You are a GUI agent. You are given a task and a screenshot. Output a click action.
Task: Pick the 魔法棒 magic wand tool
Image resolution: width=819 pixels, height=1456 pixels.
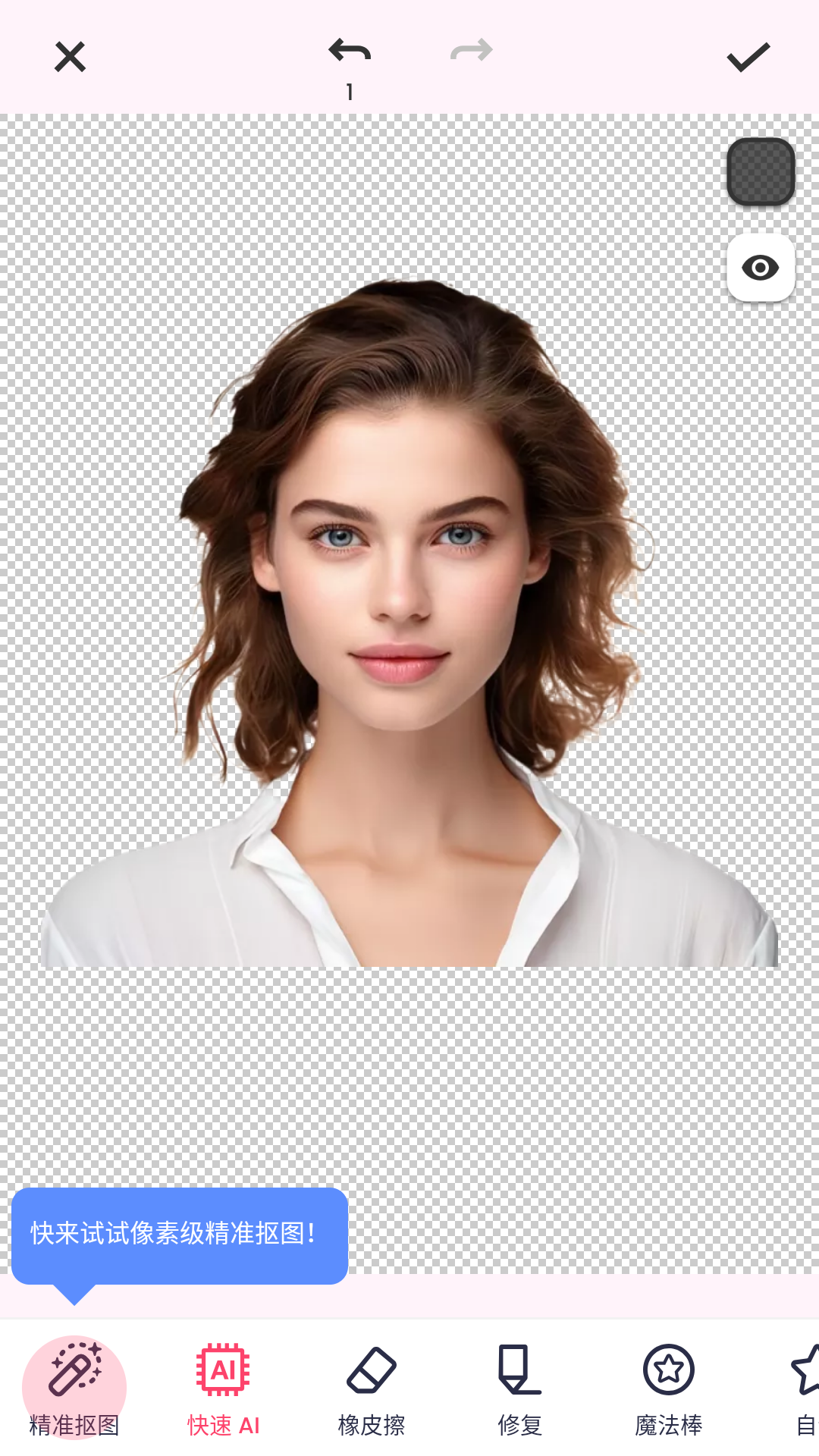(668, 1388)
